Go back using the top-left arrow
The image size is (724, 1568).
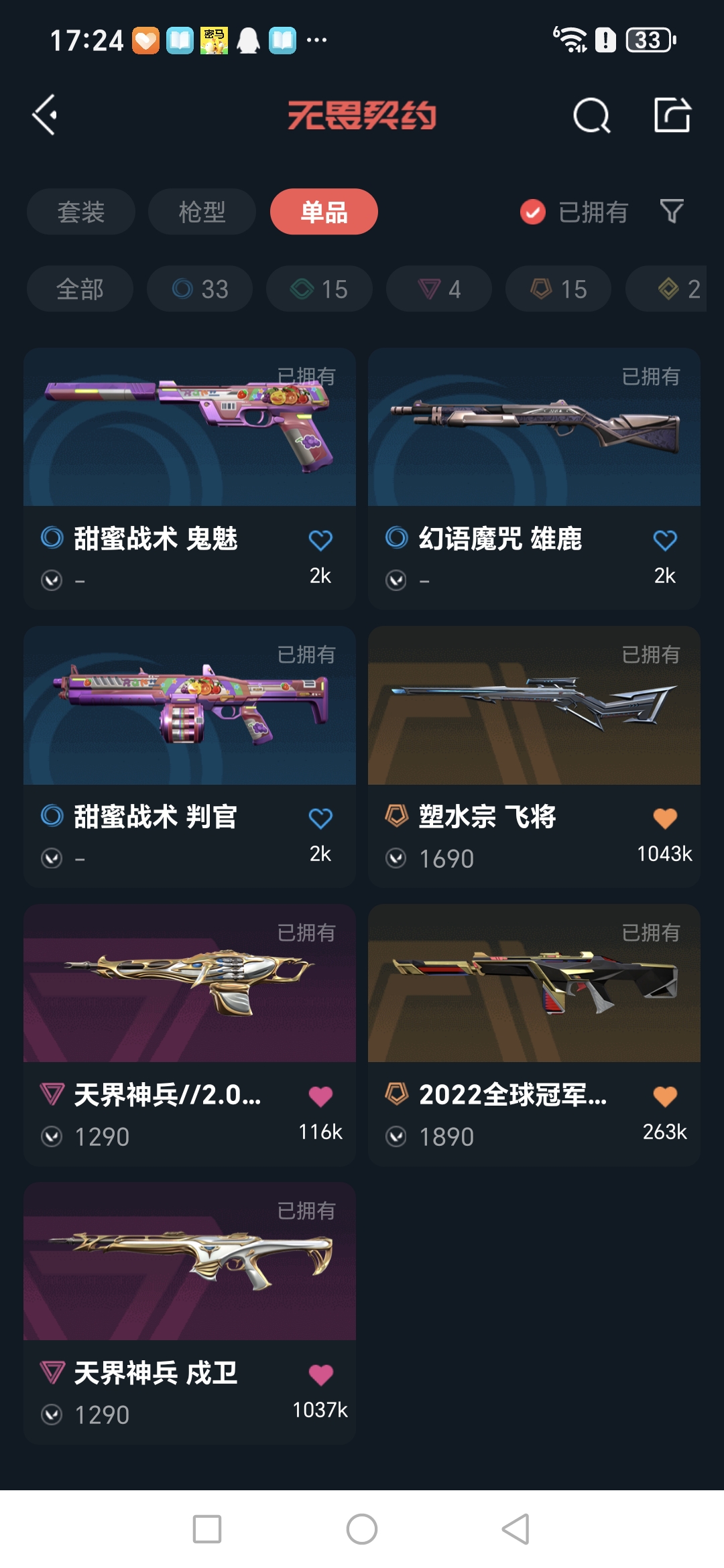(44, 115)
